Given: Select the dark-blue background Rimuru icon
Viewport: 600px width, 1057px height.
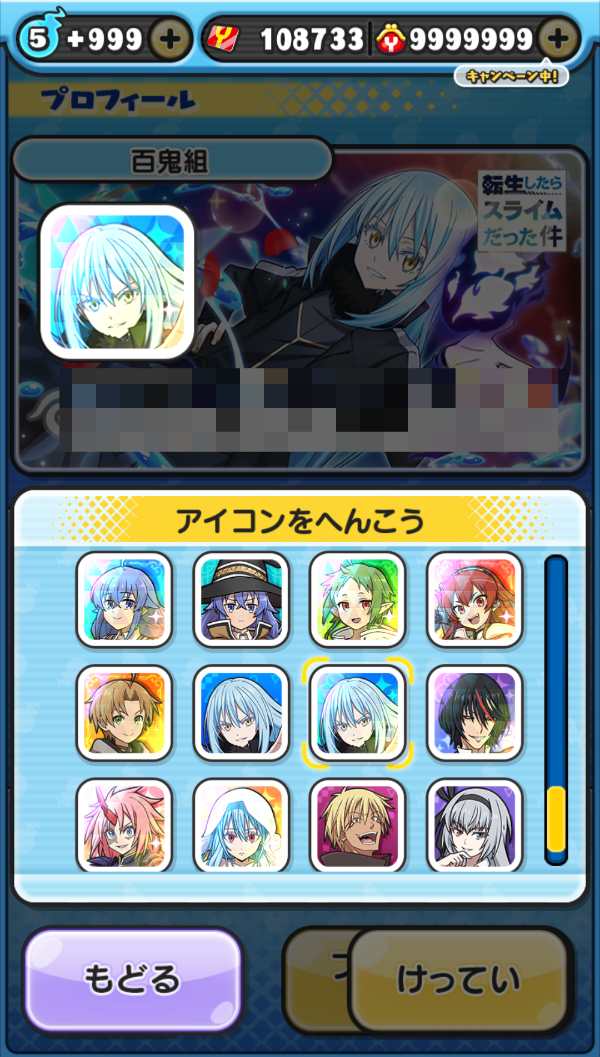Looking at the screenshot, I should [x=241, y=713].
